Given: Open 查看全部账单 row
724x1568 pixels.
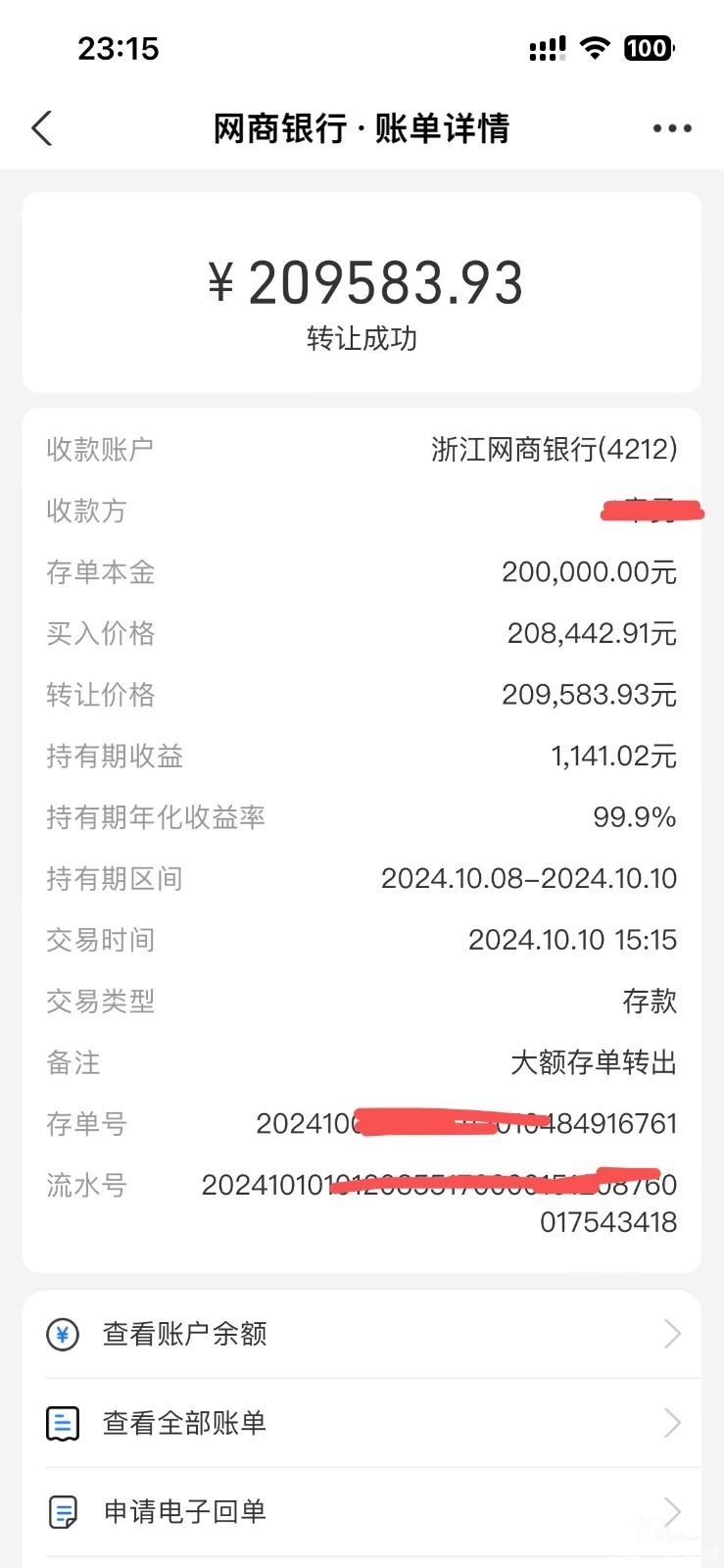Looking at the screenshot, I should pos(362,1423).
